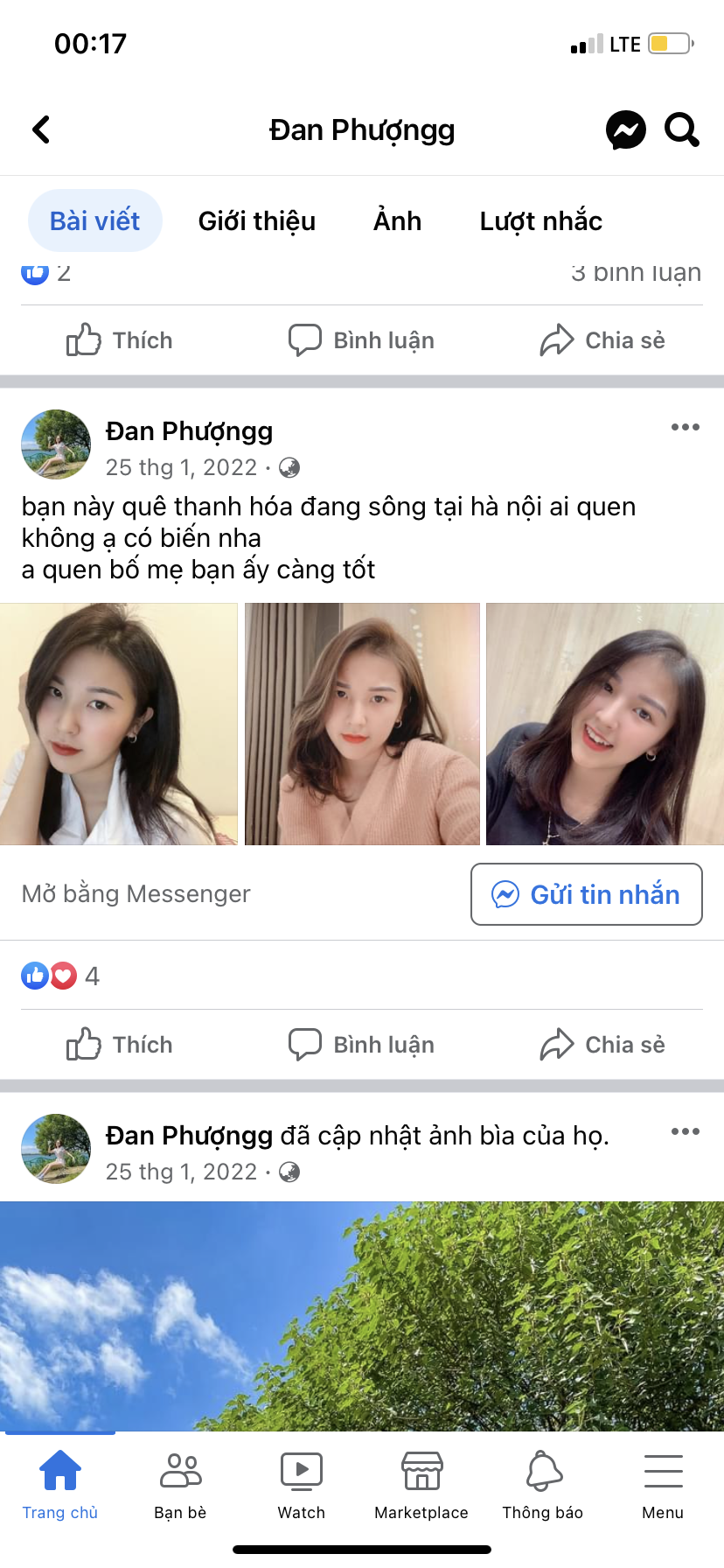Open options for the cover photo update post
The image size is (724, 1568).
coord(685,1131)
